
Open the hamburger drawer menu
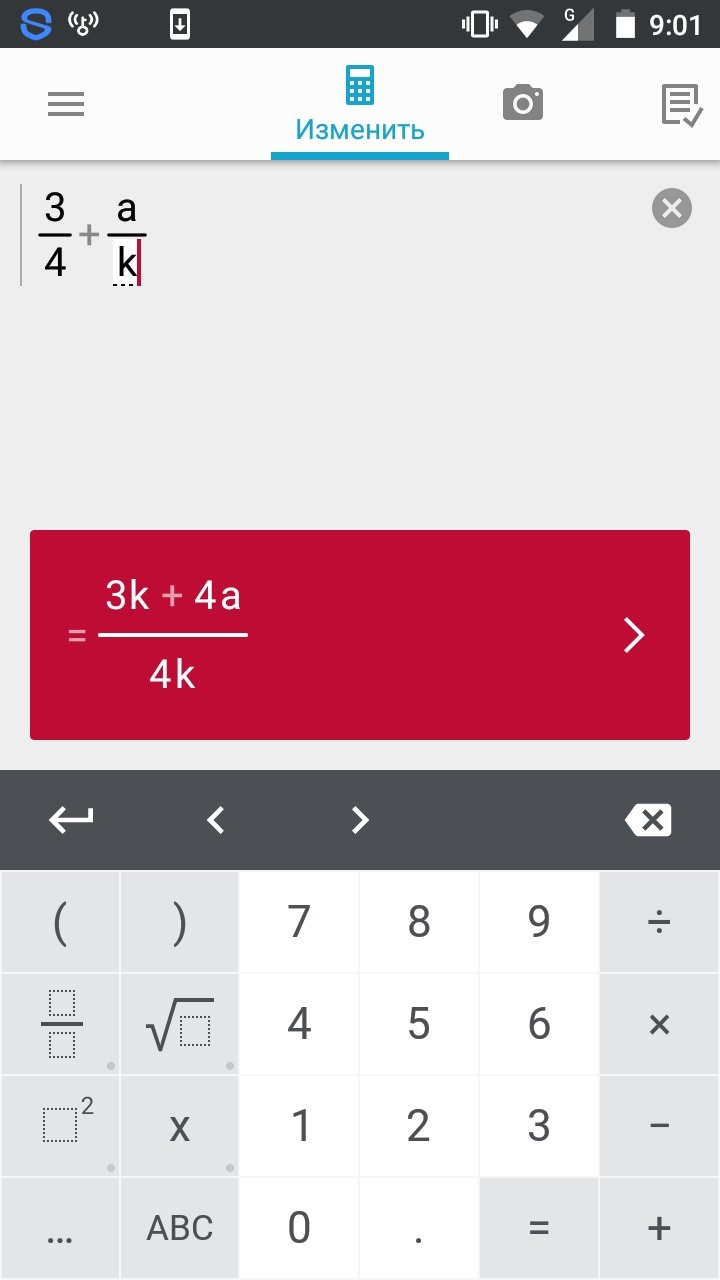[66, 104]
